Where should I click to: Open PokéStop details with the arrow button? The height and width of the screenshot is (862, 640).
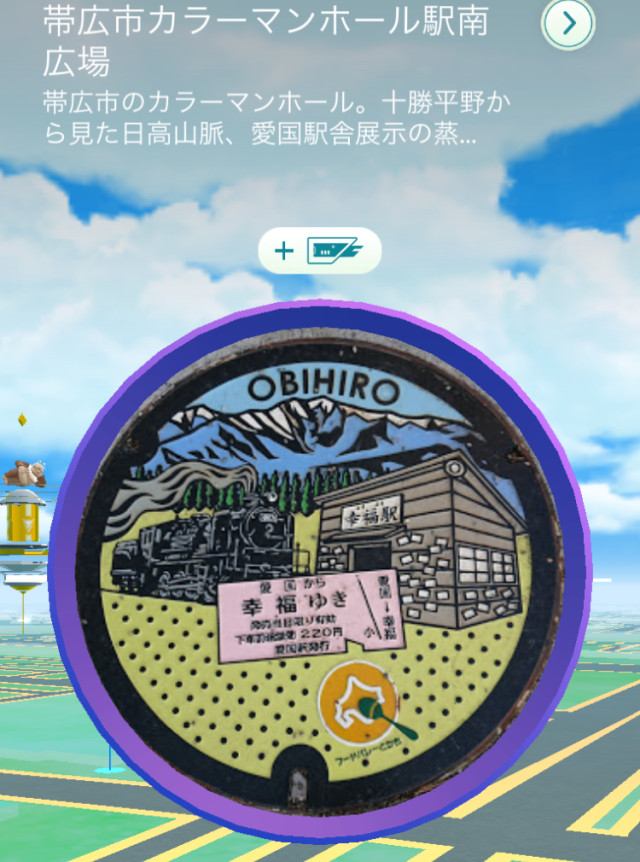[x=568, y=25]
